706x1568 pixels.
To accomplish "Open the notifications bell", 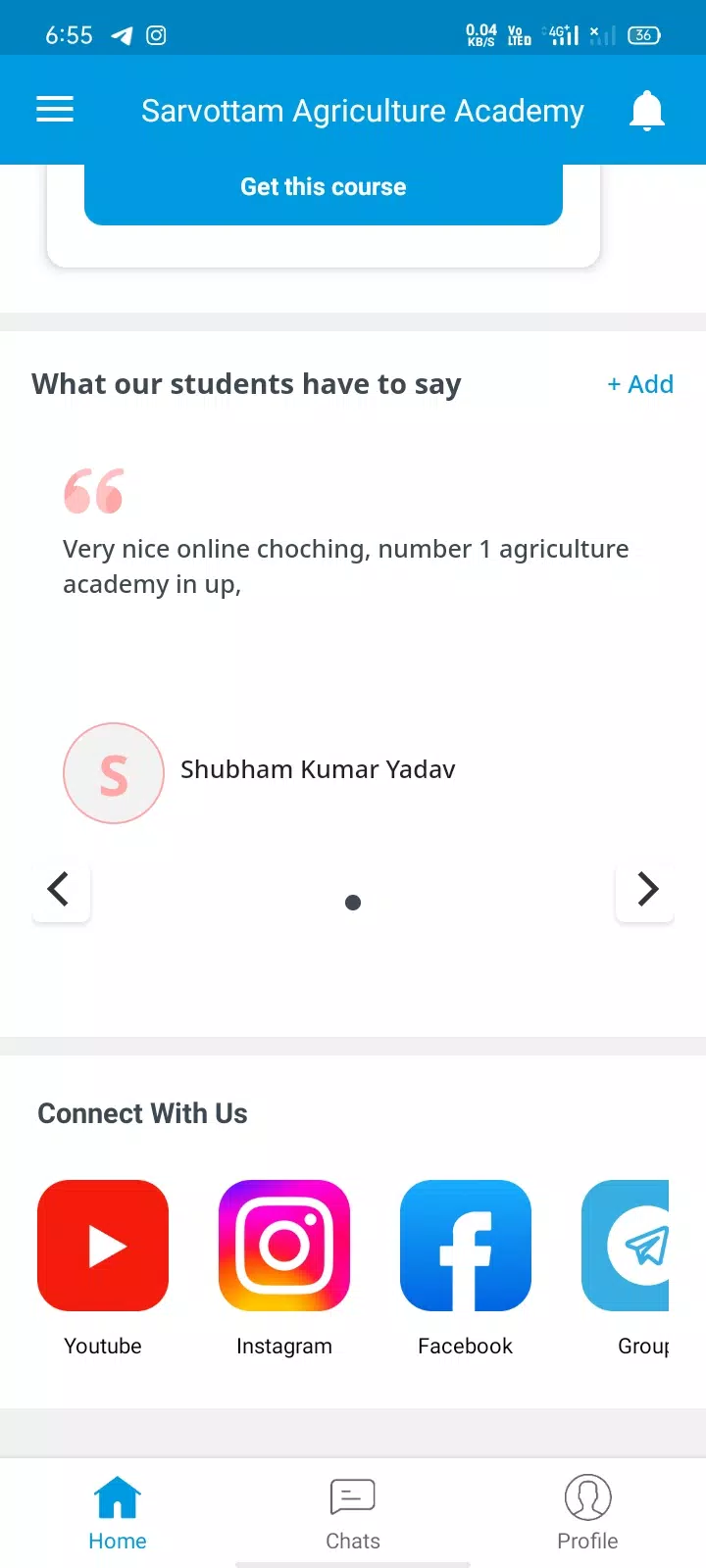I will 646,111.
